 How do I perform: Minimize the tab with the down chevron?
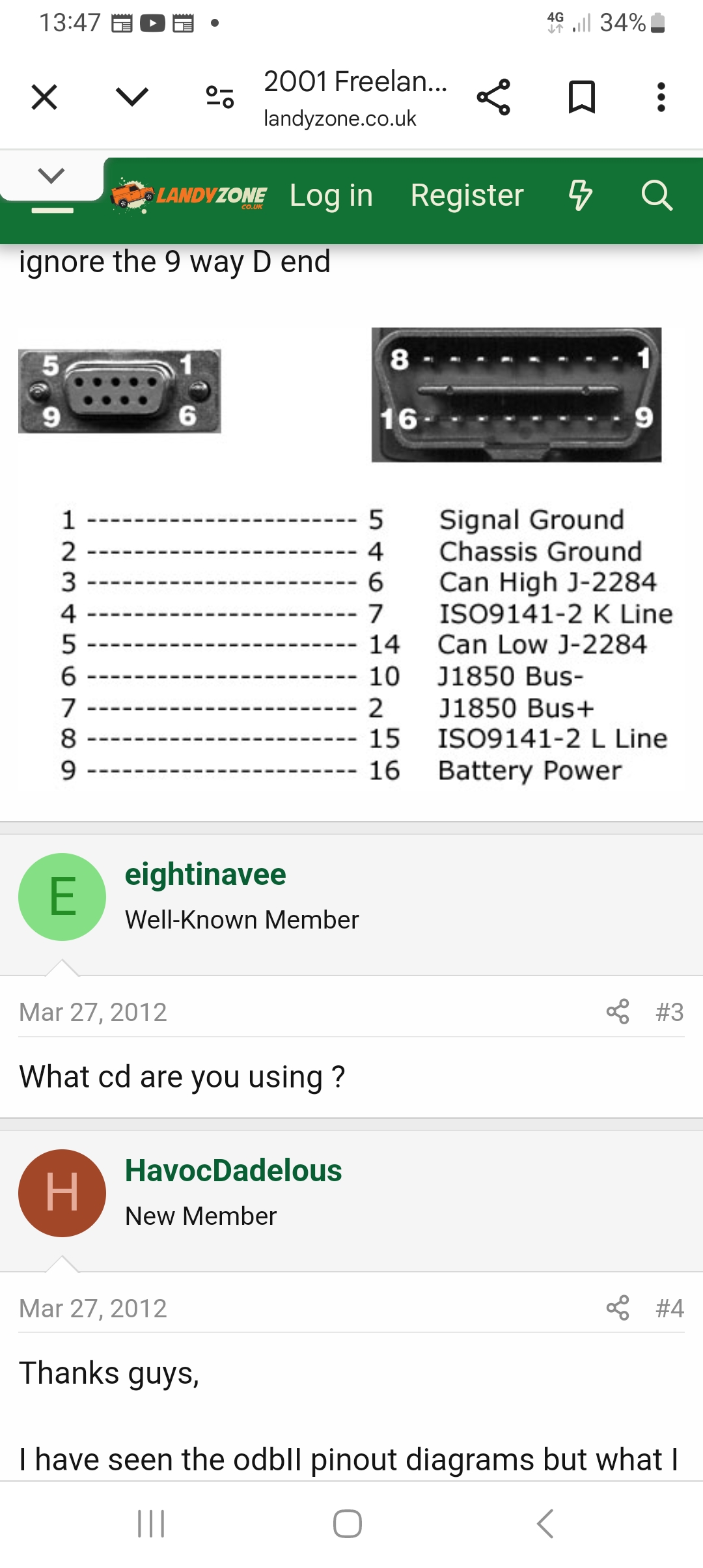(x=132, y=98)
